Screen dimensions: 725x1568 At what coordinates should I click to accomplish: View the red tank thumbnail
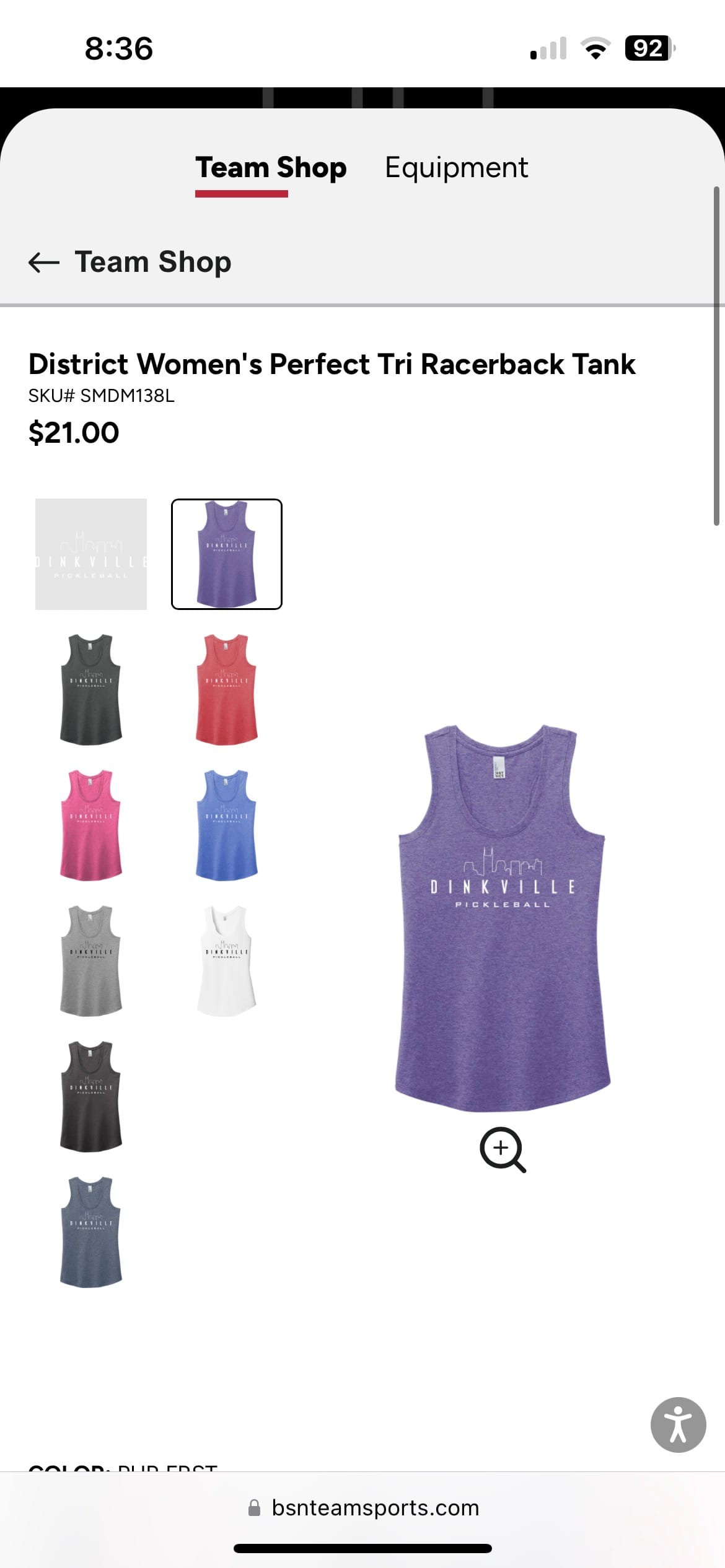tap(227, 689)
